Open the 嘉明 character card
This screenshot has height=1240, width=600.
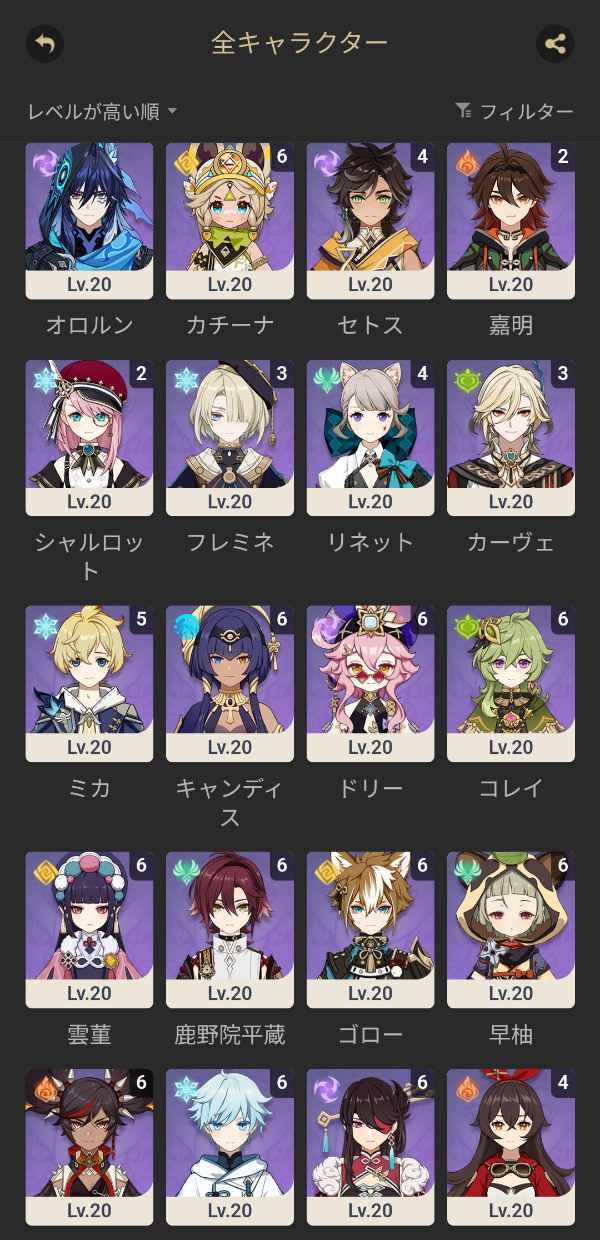tap(511, 220)
